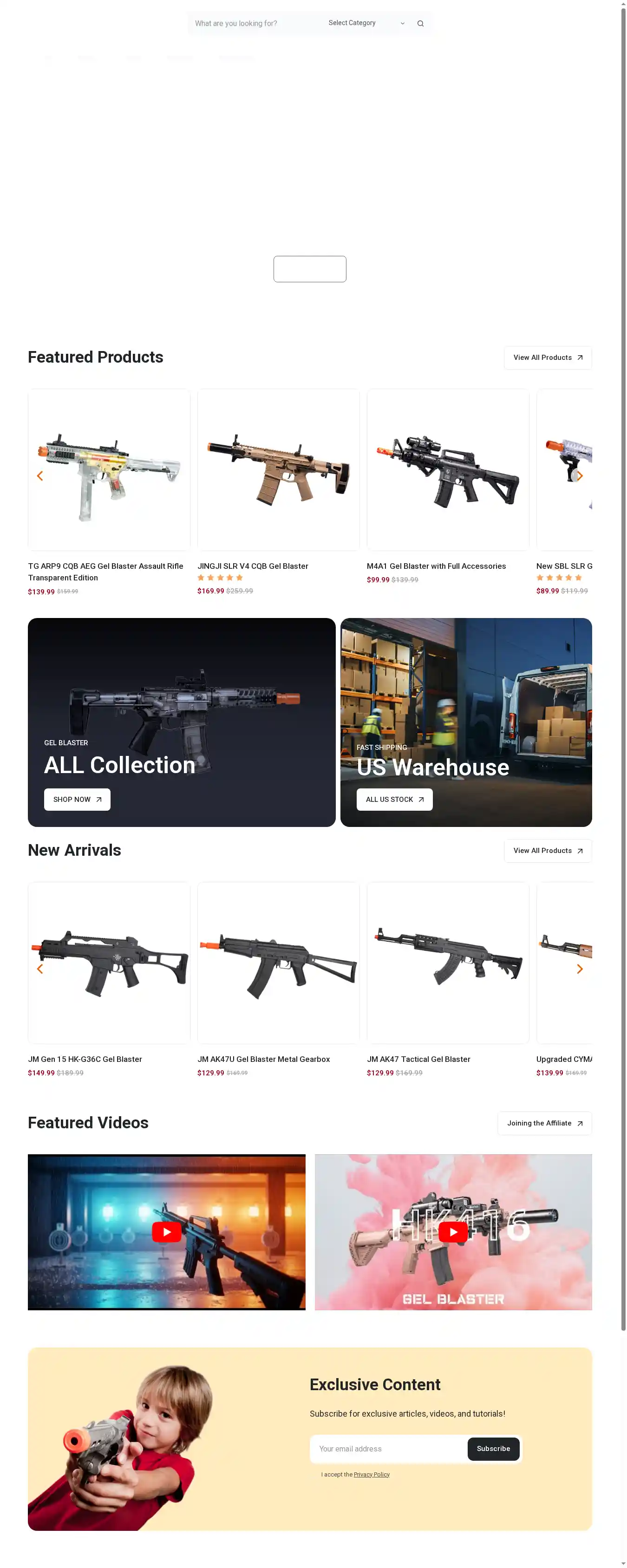Expand the Select Category dropdown

click(366, 23)
